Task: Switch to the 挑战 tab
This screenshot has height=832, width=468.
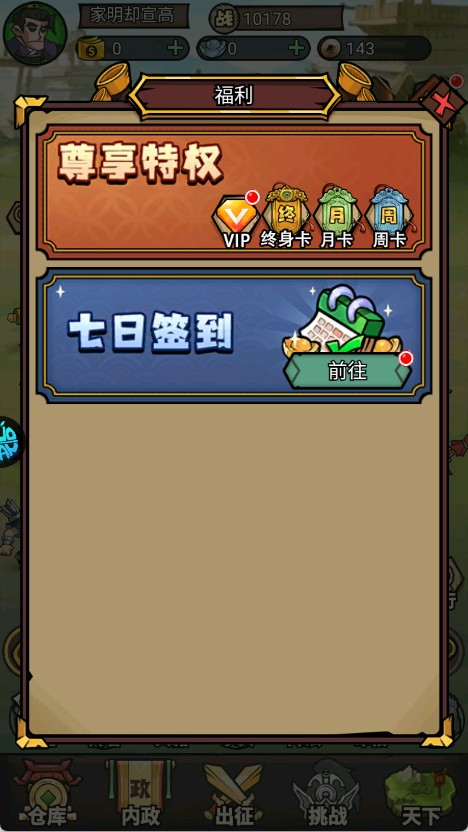Action: pyautogui.click(x=328, y=793)
